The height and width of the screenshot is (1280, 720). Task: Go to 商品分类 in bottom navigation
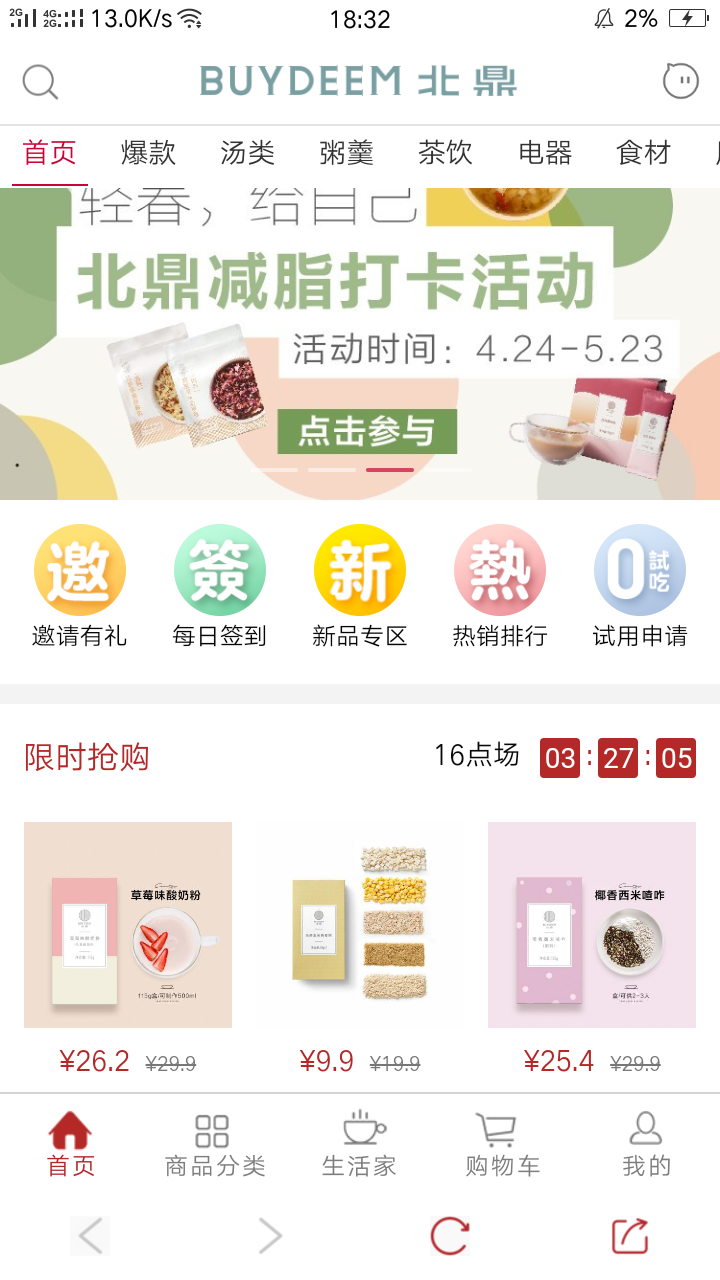coord(215,1145)
